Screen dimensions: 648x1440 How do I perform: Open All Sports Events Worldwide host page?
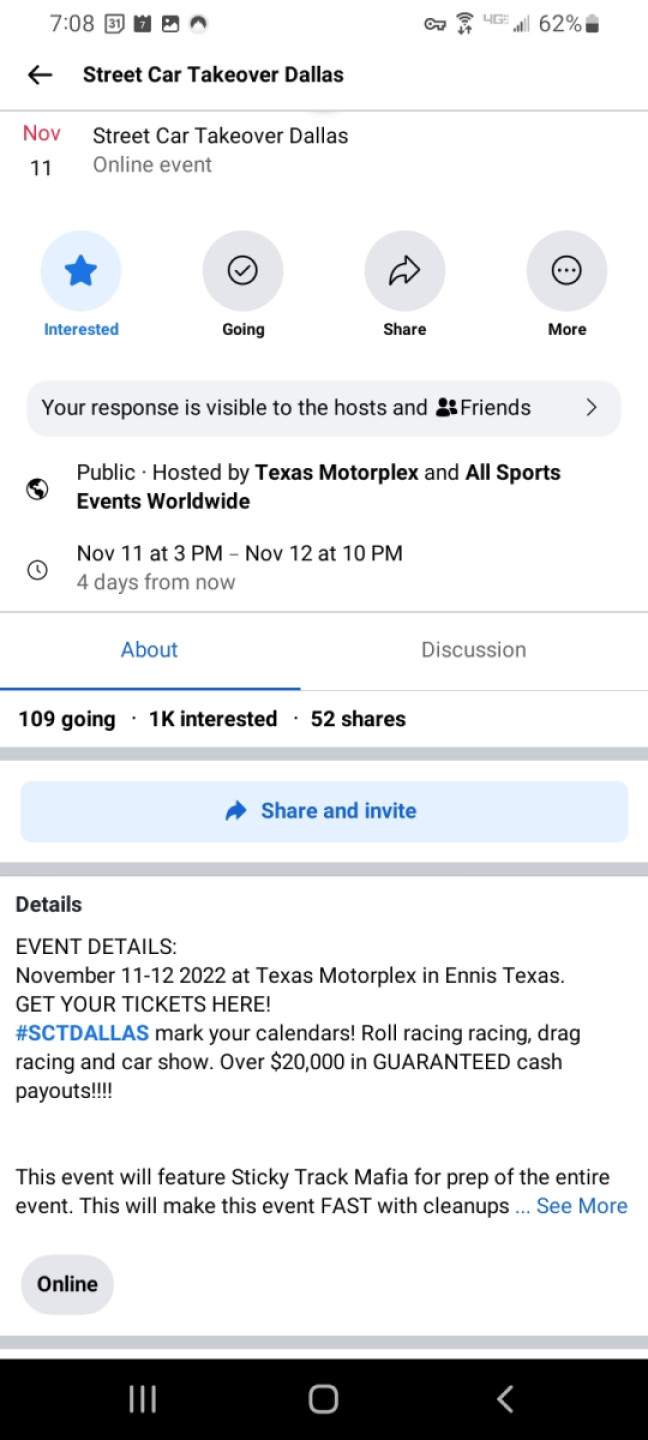319,487
